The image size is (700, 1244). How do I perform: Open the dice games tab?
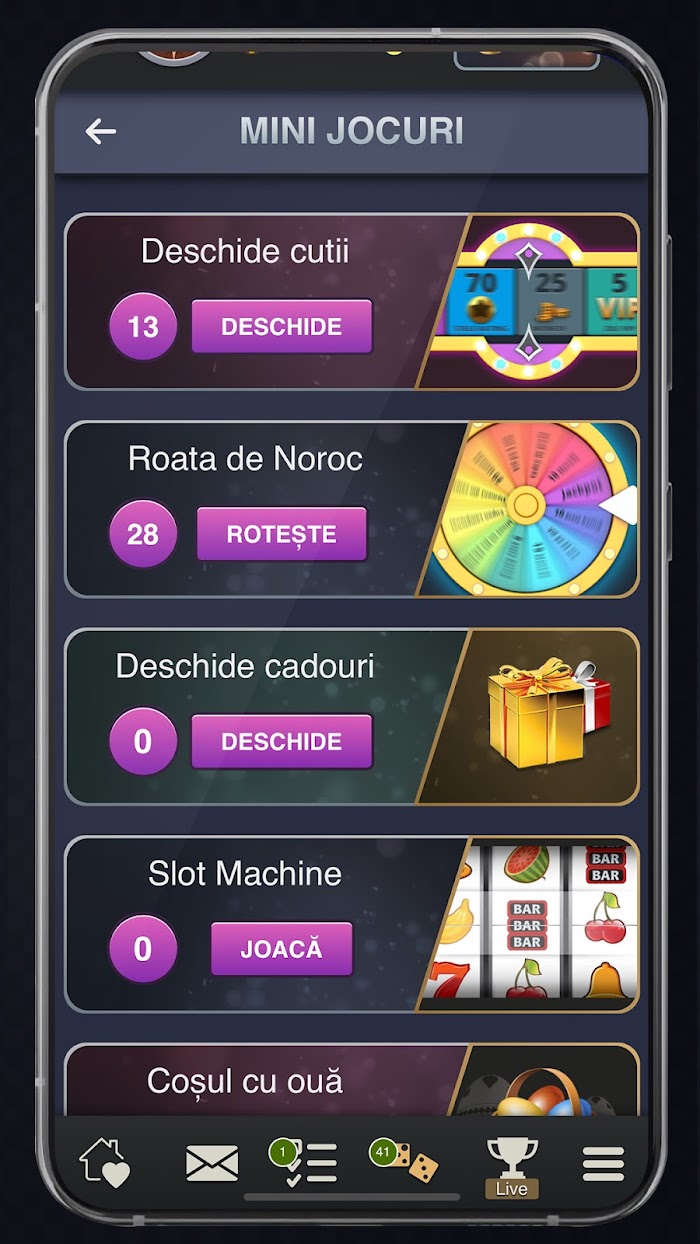[403, 1160]
